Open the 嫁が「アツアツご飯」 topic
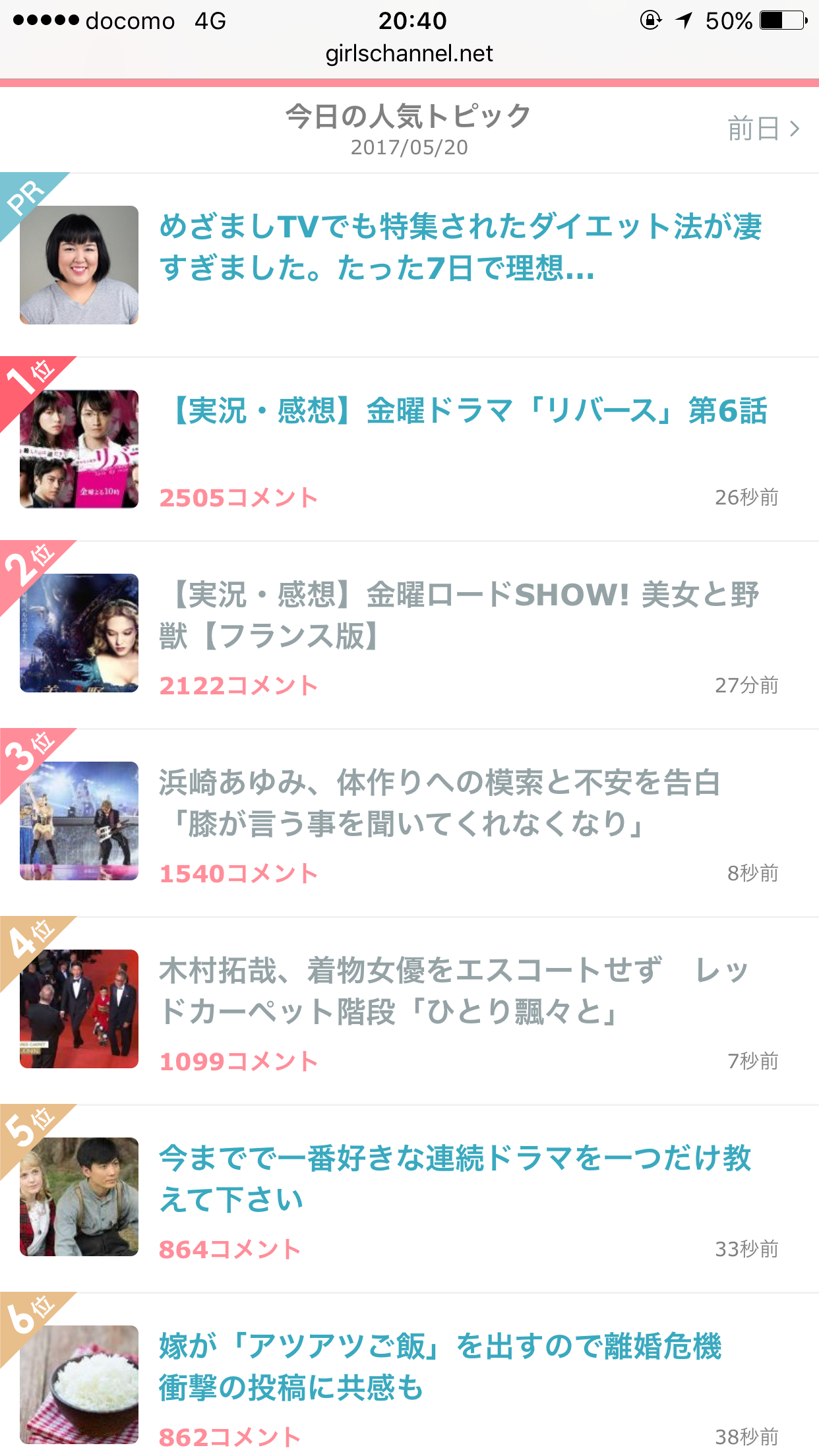The height and width of the screenshot is (1456, 819). click(x=440, y=1366)
